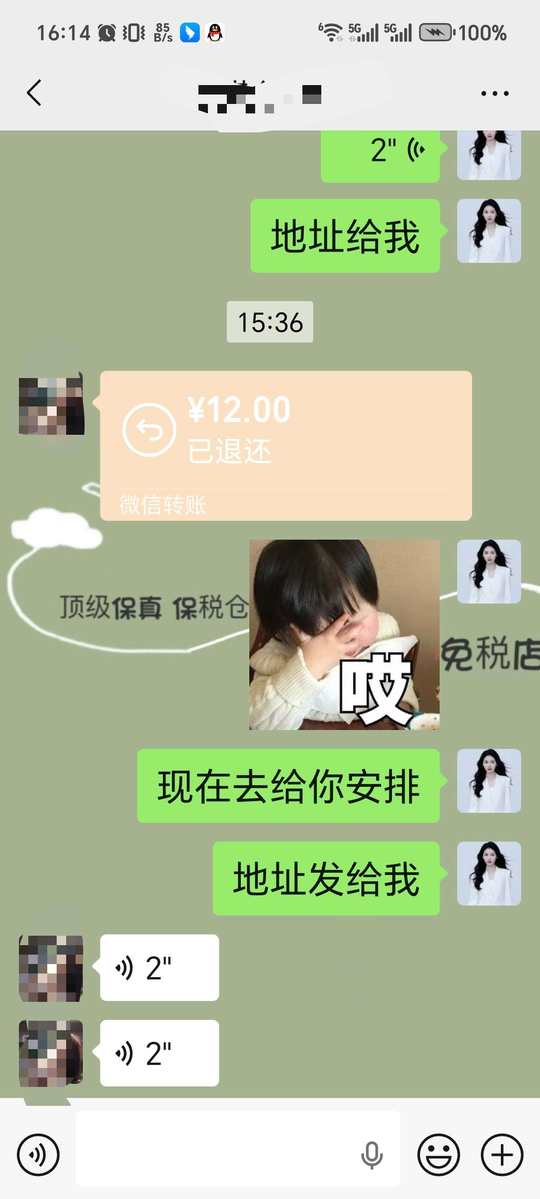The height and width of the screenshot is (1199, 540).
Task: Open the three-dot chat menu
Action: coord(495,93)
